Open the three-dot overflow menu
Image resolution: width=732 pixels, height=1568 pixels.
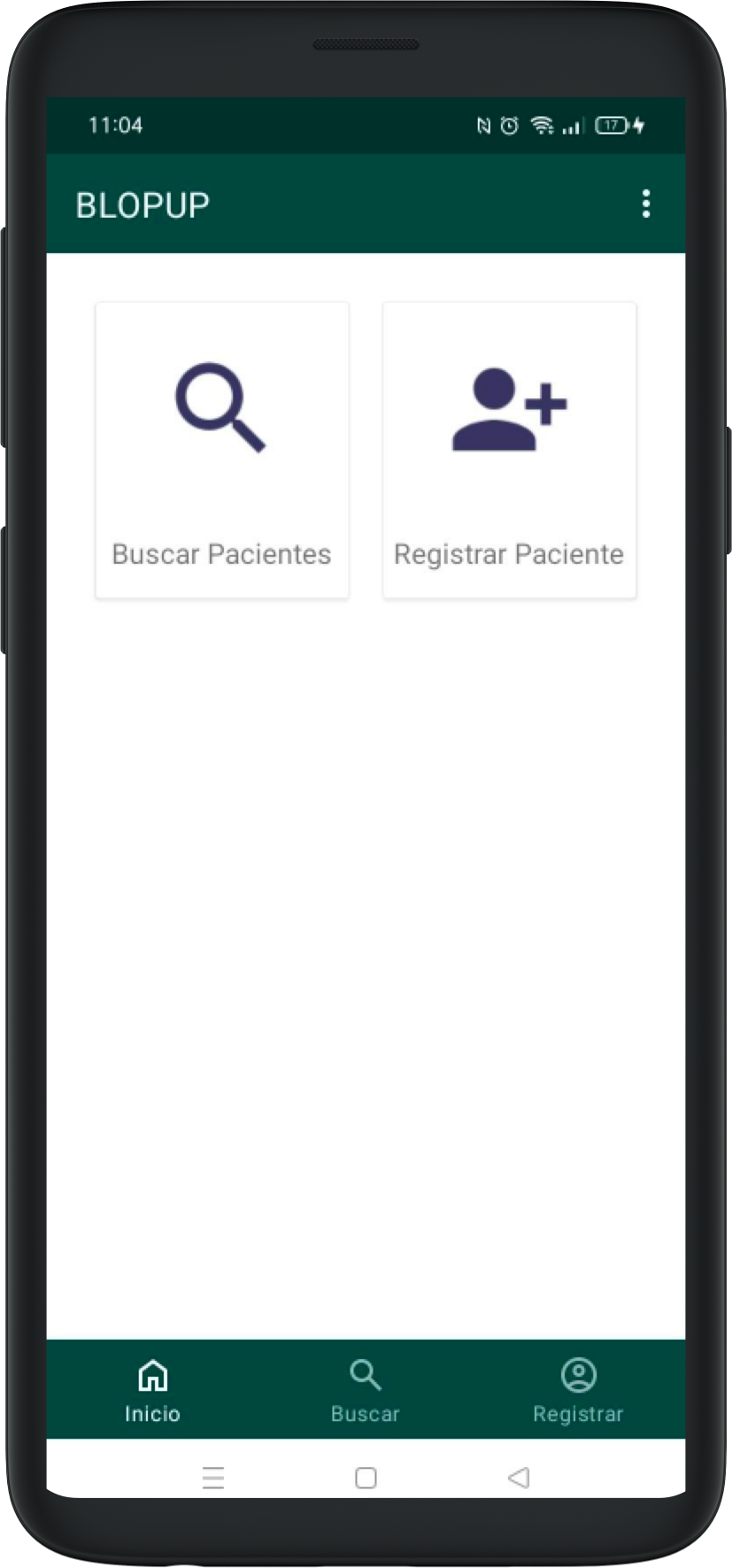click(646, 204)
